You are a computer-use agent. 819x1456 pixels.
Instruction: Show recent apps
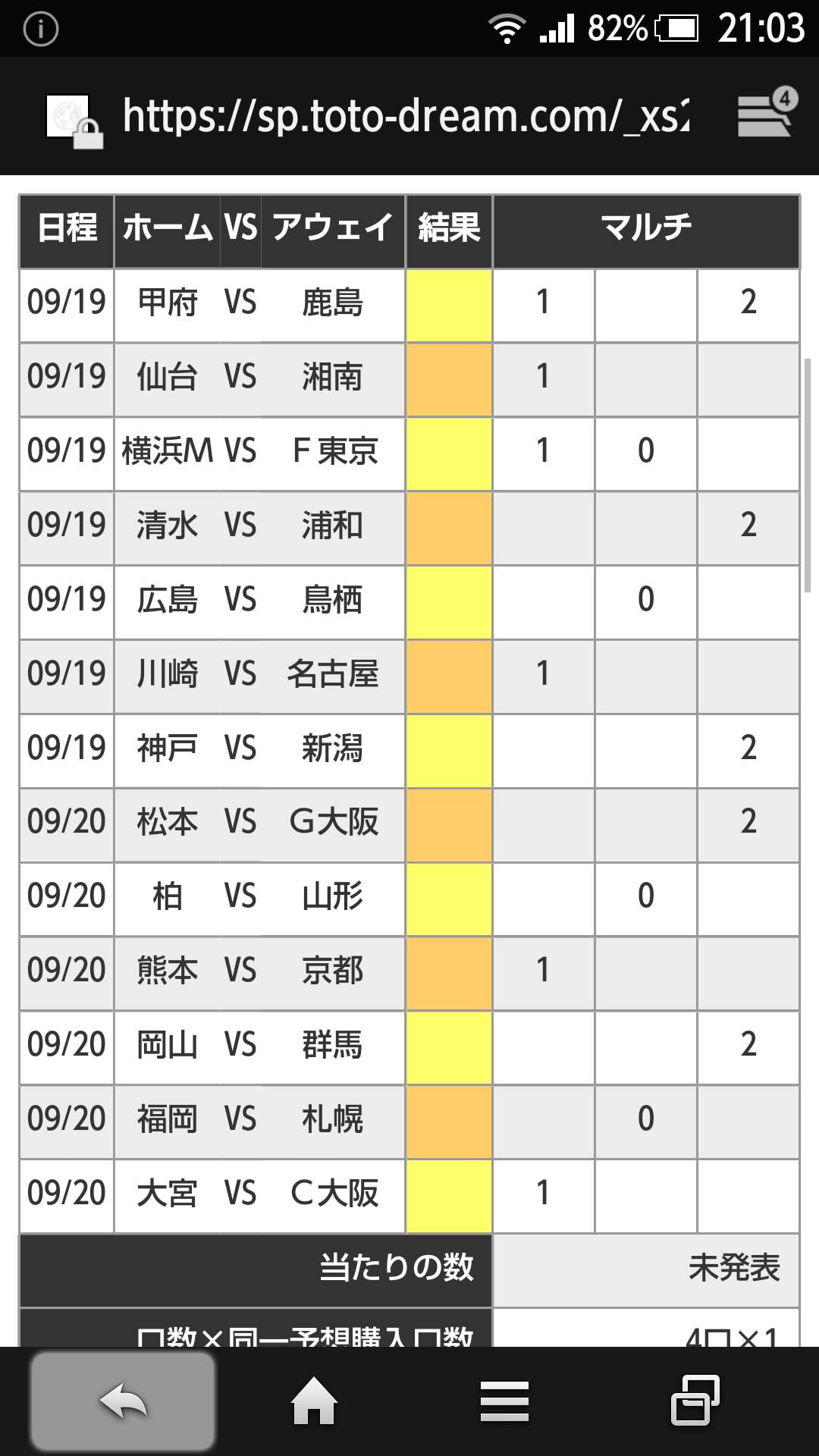click(x=695, y=1401)
